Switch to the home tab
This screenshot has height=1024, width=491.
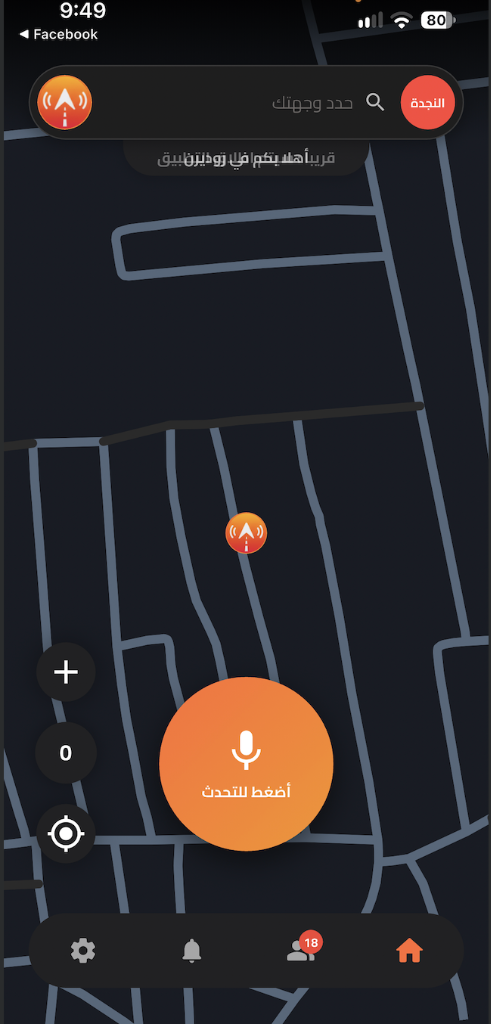[x=409, y=951]
